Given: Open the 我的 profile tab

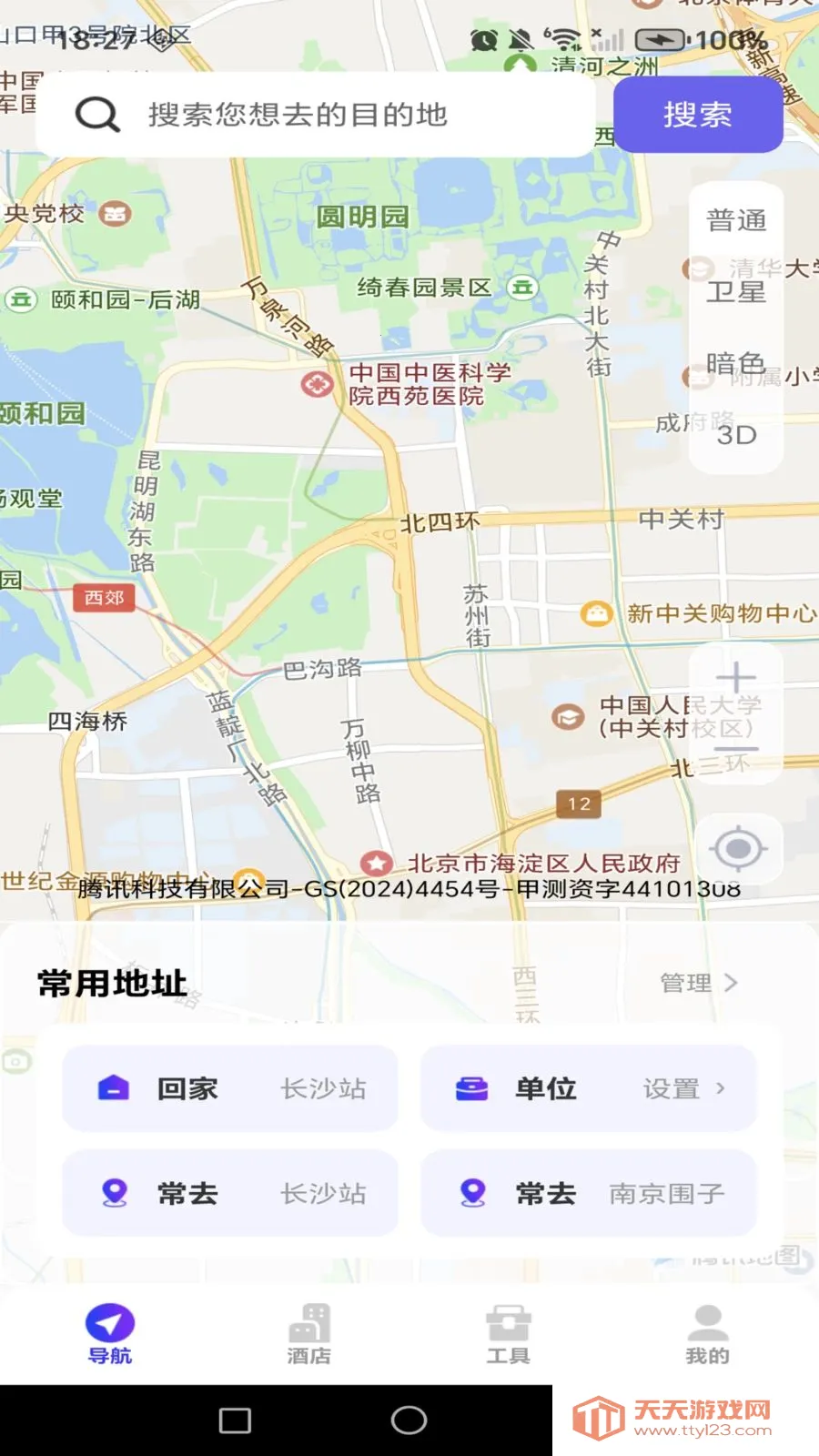Looking at the screenshot, I should pos(705,1329).
